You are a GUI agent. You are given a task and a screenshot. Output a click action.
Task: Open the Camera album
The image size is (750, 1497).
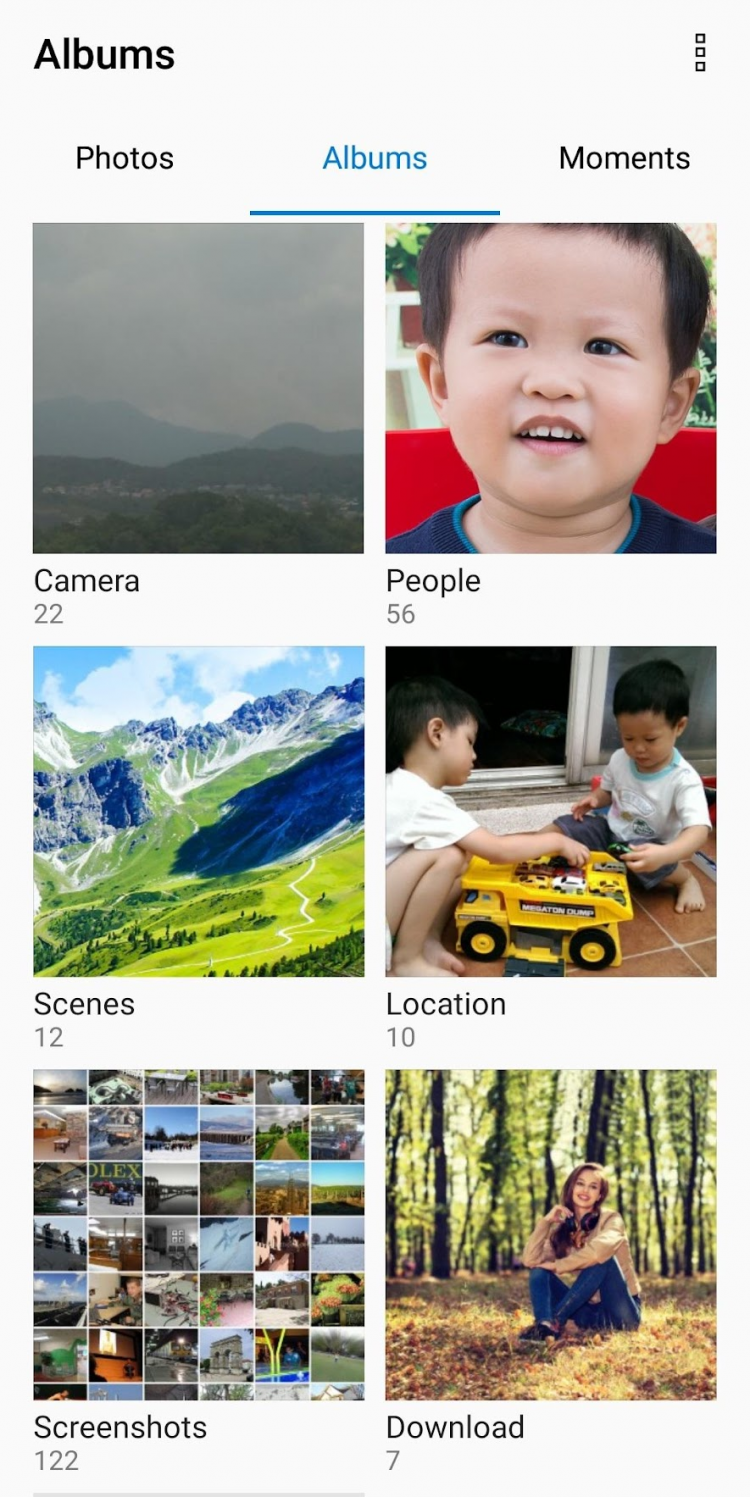[x=198, y=388]
